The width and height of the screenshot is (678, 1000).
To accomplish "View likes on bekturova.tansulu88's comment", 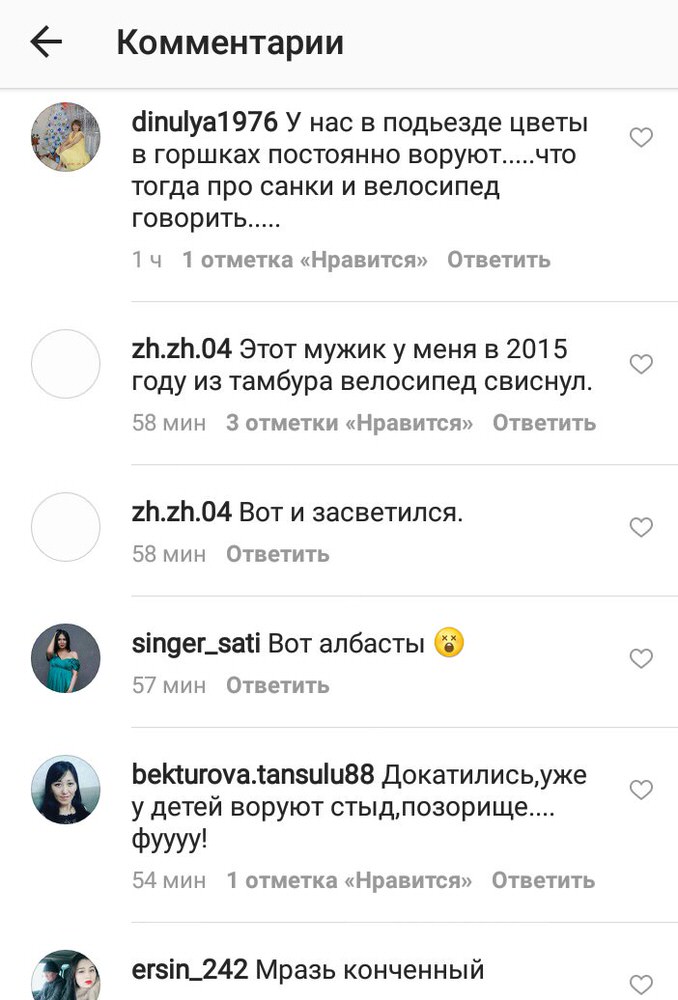I will (349, 881).
